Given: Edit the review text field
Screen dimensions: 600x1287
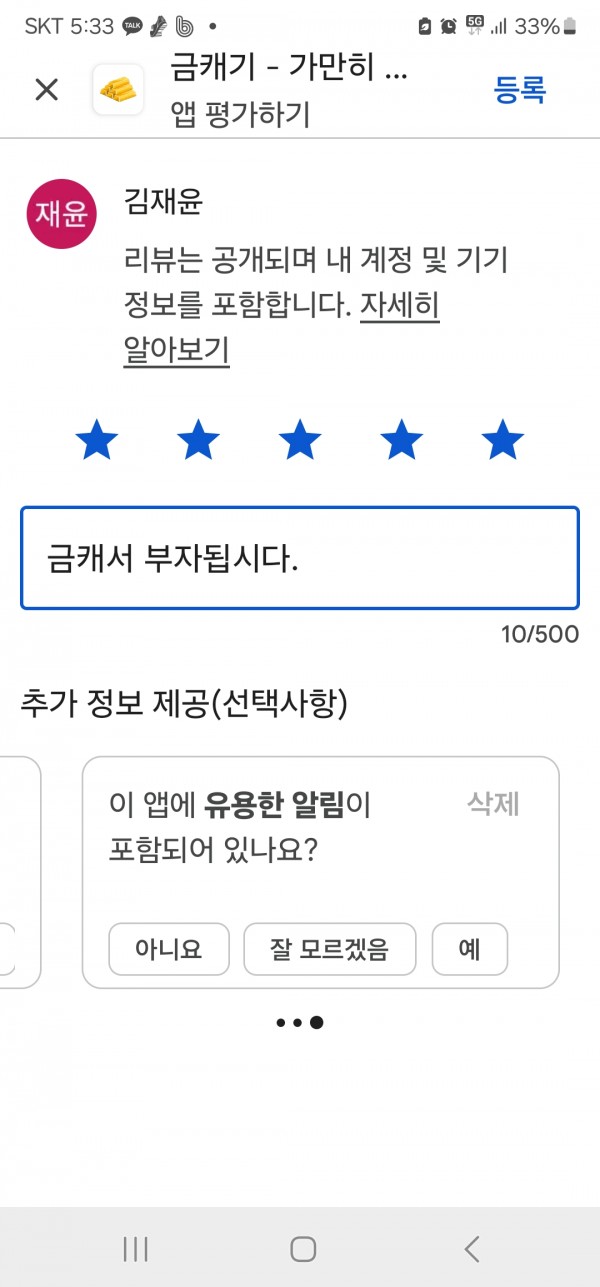Looking at the screenshot, I should pyautogui.click(x=300, y=558).
